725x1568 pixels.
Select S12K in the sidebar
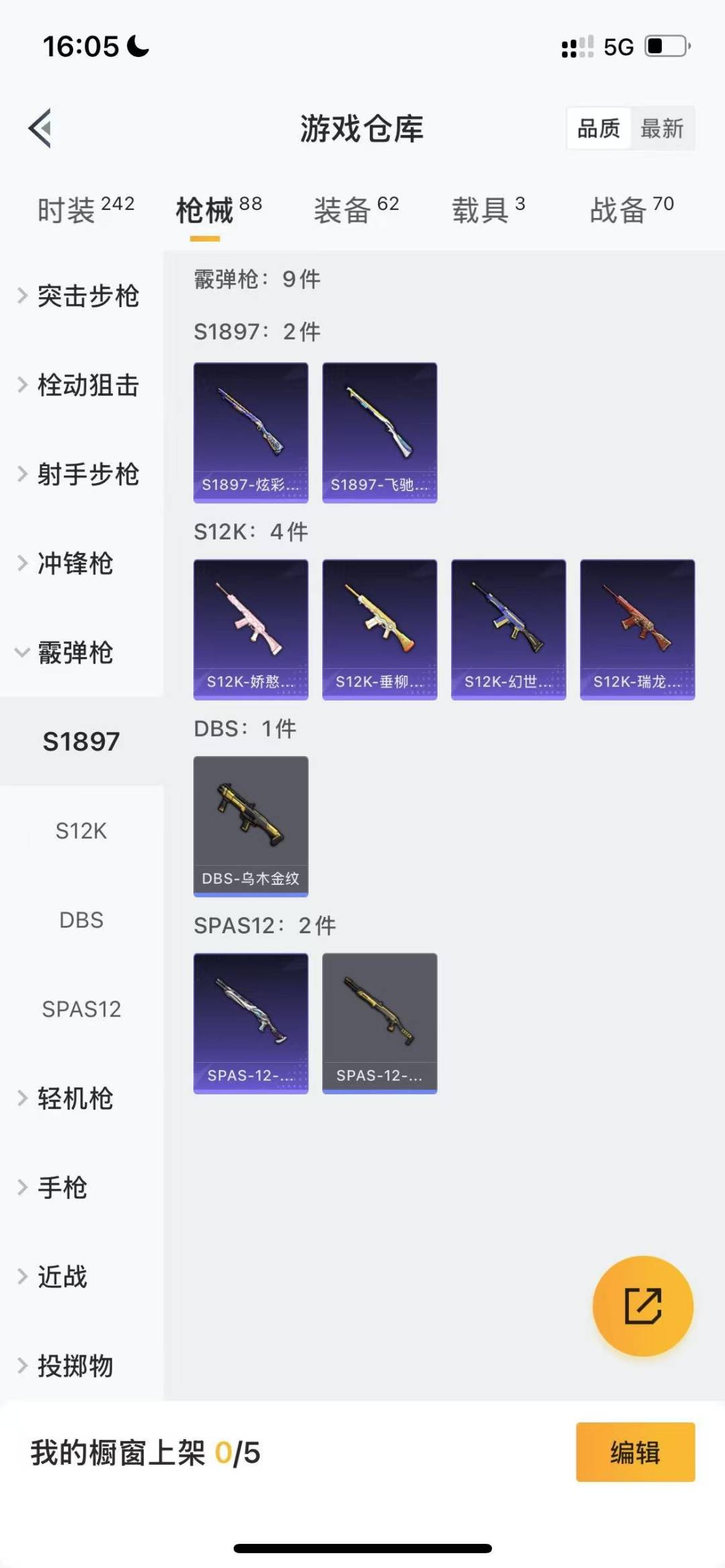[81, 831]
